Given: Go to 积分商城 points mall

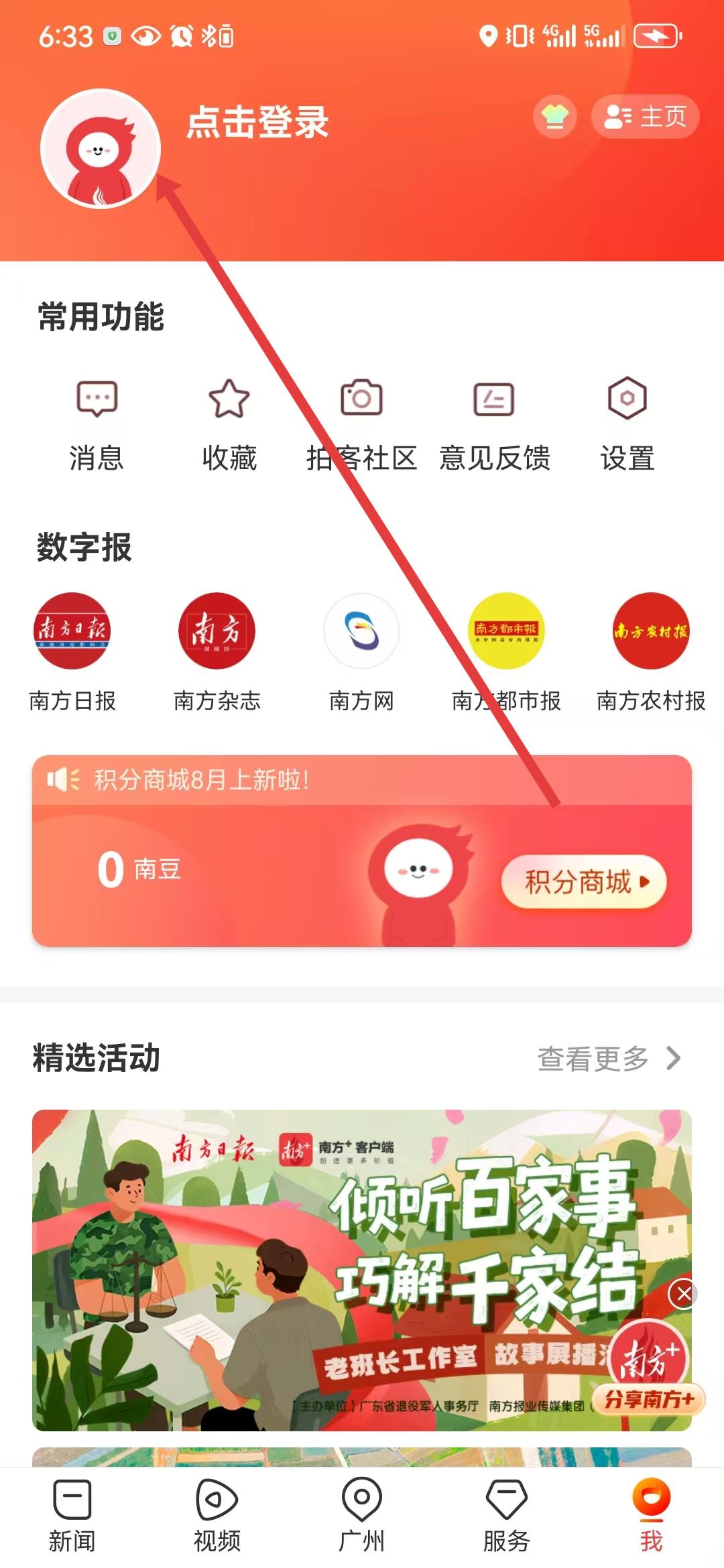Looking at the screenshot, I should tap(584, 882).
